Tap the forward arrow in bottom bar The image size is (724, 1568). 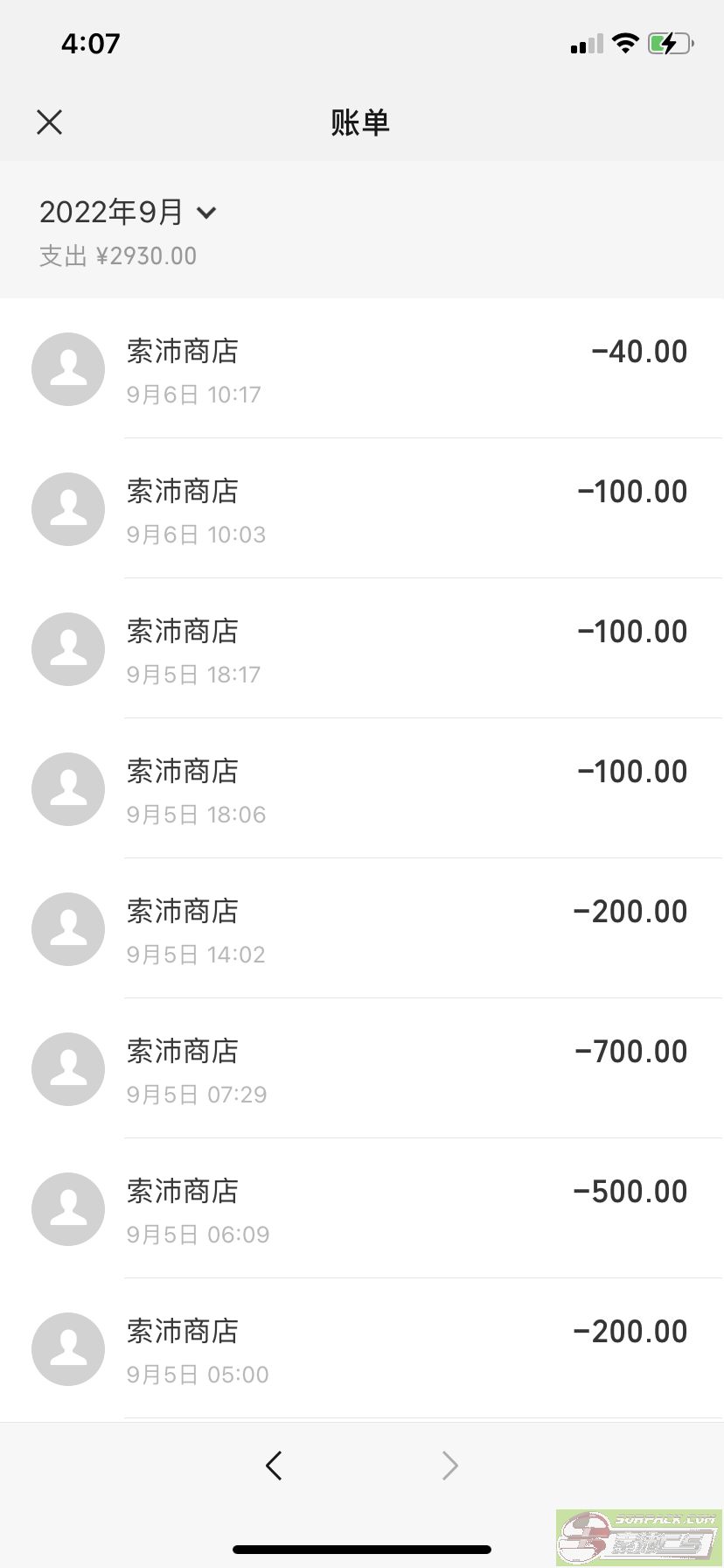pos(449,1466)
